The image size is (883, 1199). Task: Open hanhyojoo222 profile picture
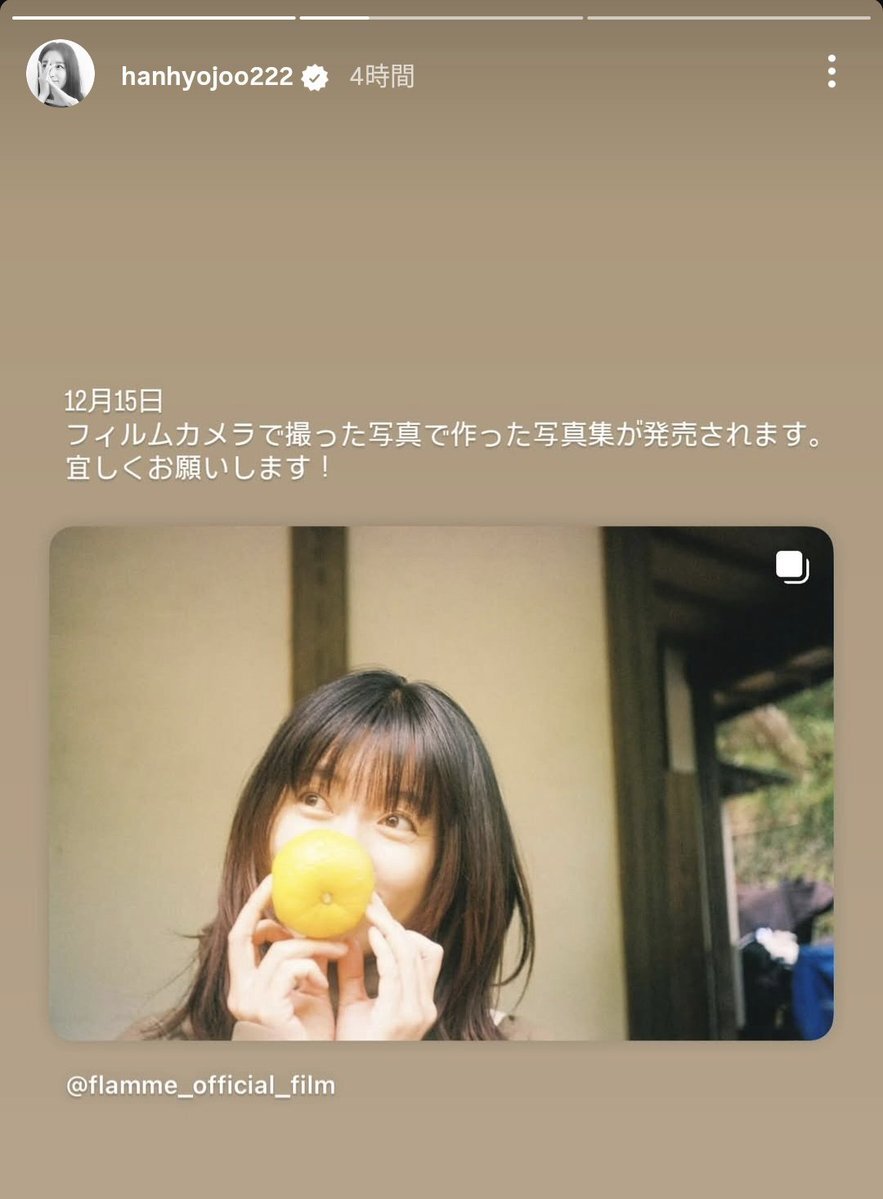(60, 74)
